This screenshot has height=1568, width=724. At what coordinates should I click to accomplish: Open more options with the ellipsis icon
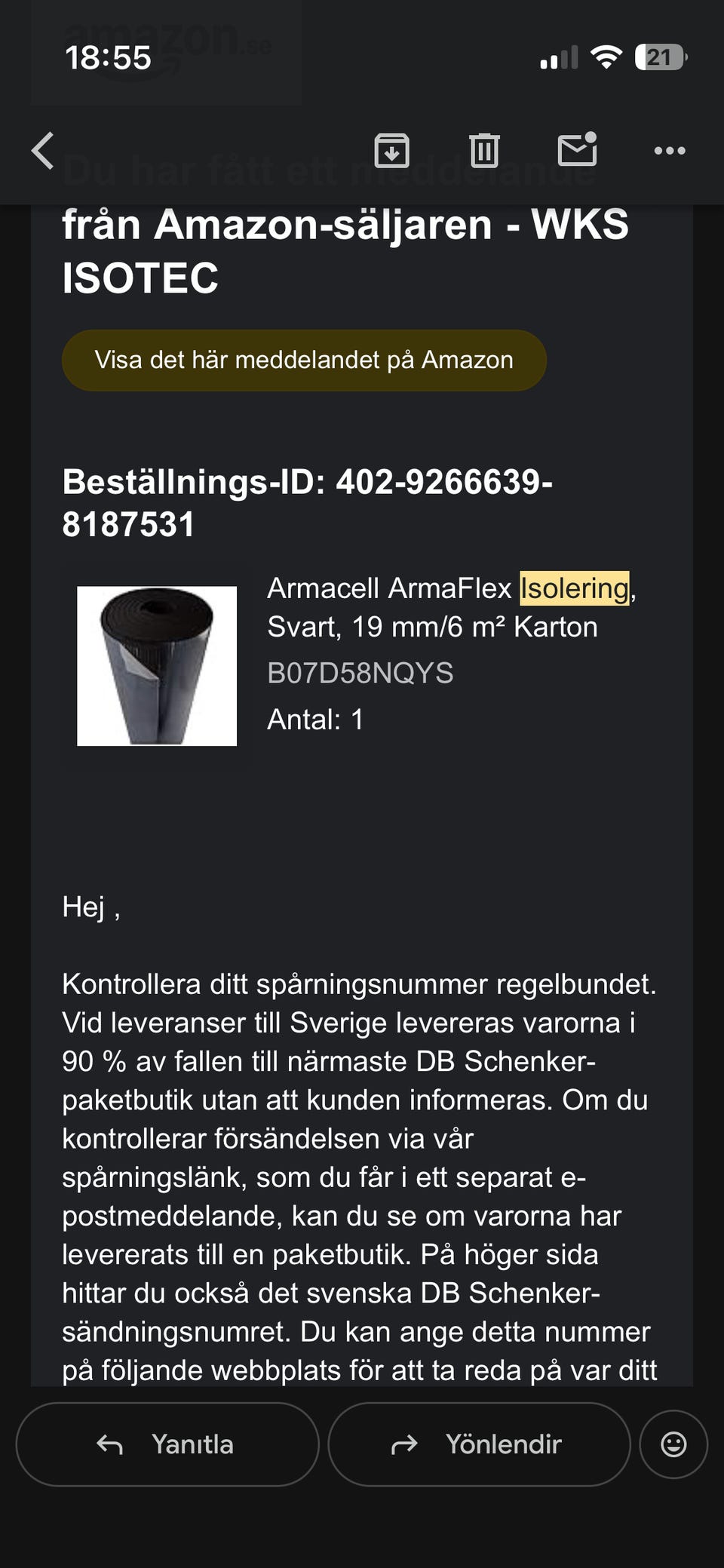(x=670, y=151)
